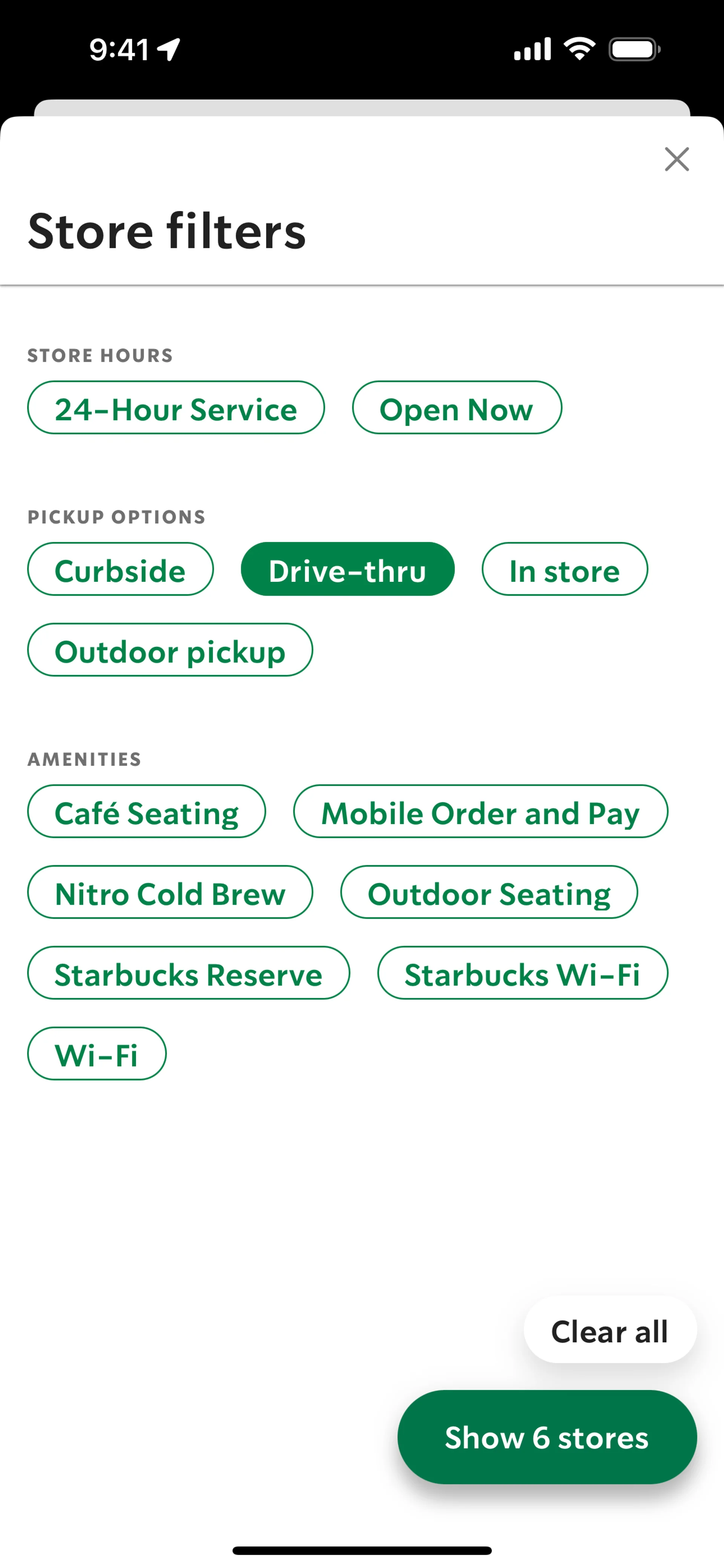724x1568 pixels.
Task: Turn on the plain Wi-Fi filter
Action: (97, 1054)
